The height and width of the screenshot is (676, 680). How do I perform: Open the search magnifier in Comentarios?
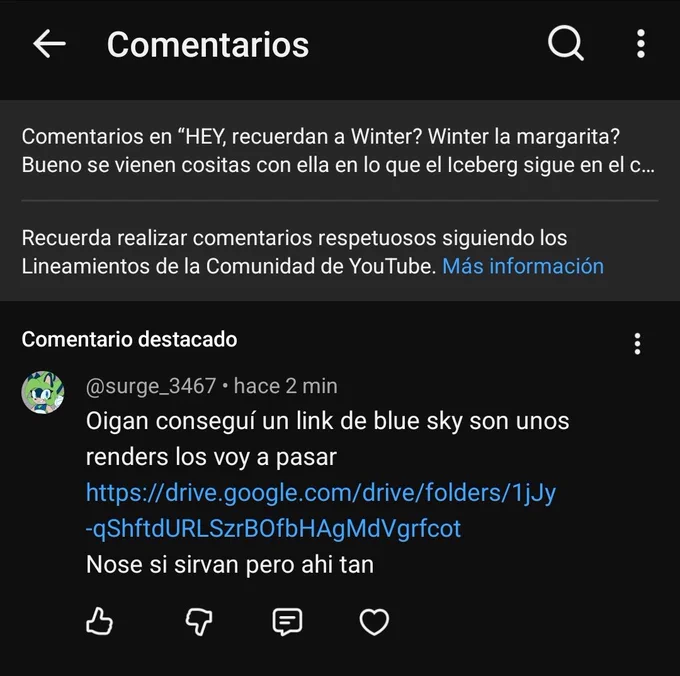point(566,43)
